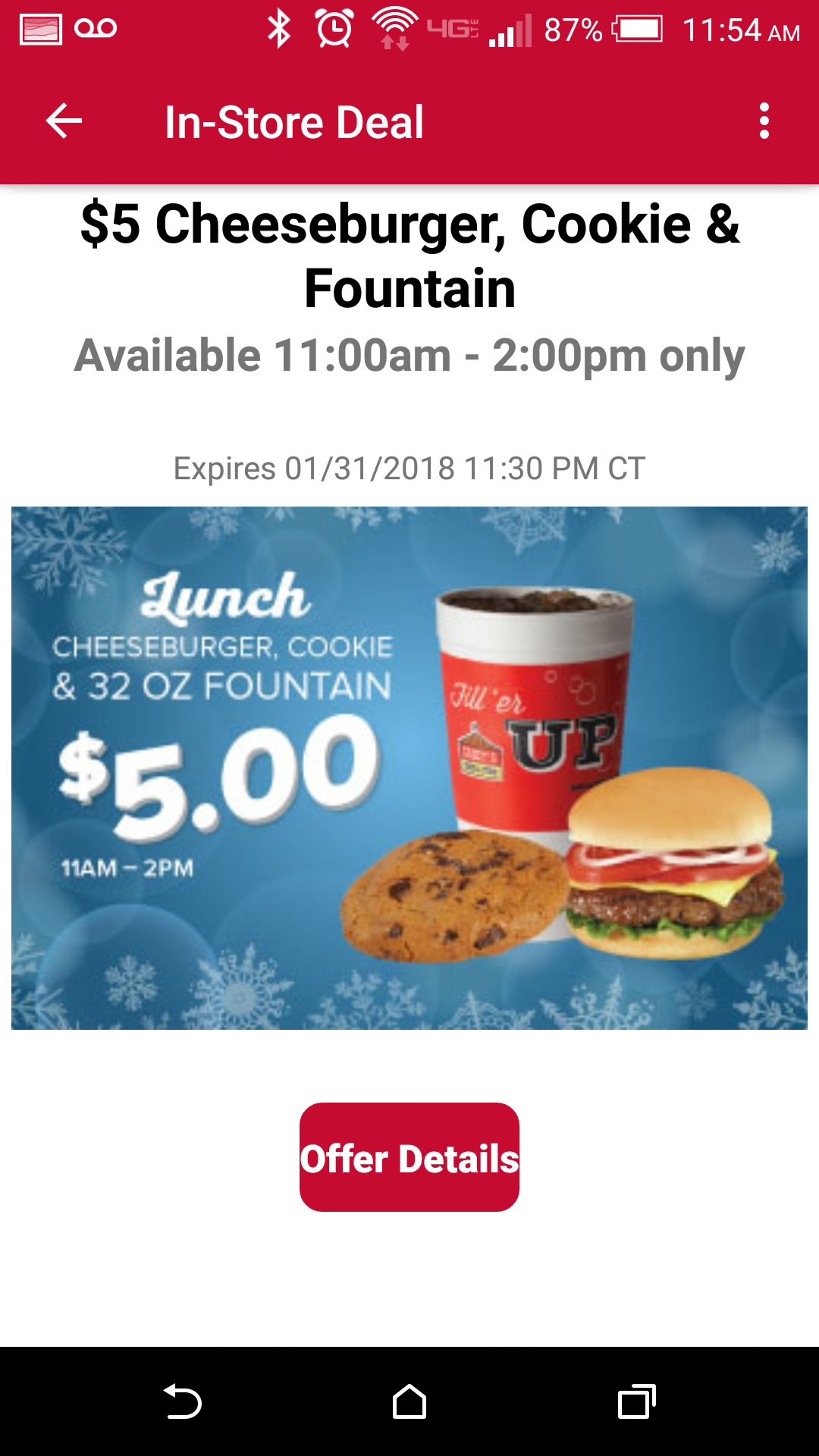Open the three-dot overflow menu

[764, 121]
